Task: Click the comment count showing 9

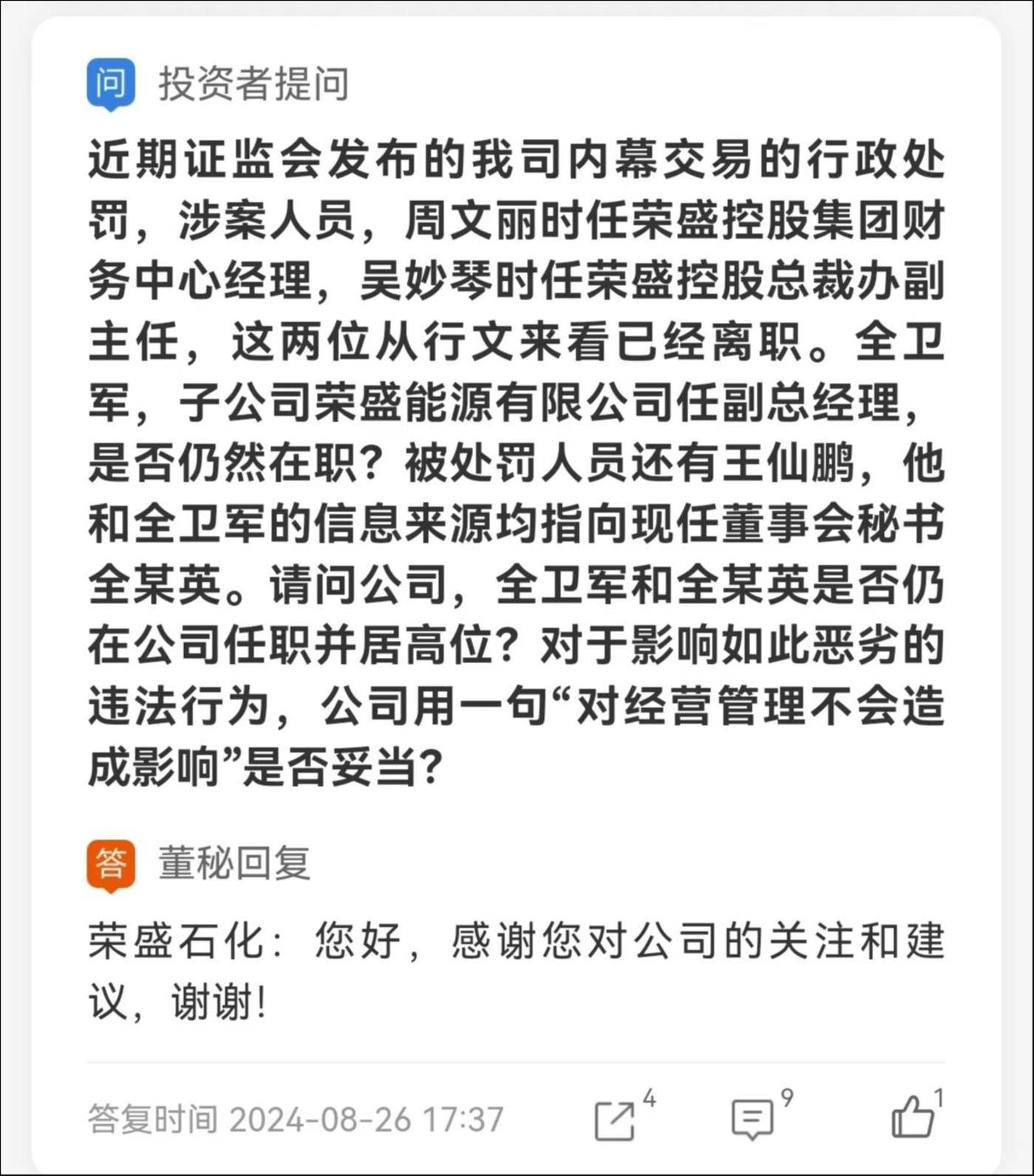Action: pos(786,1101)
